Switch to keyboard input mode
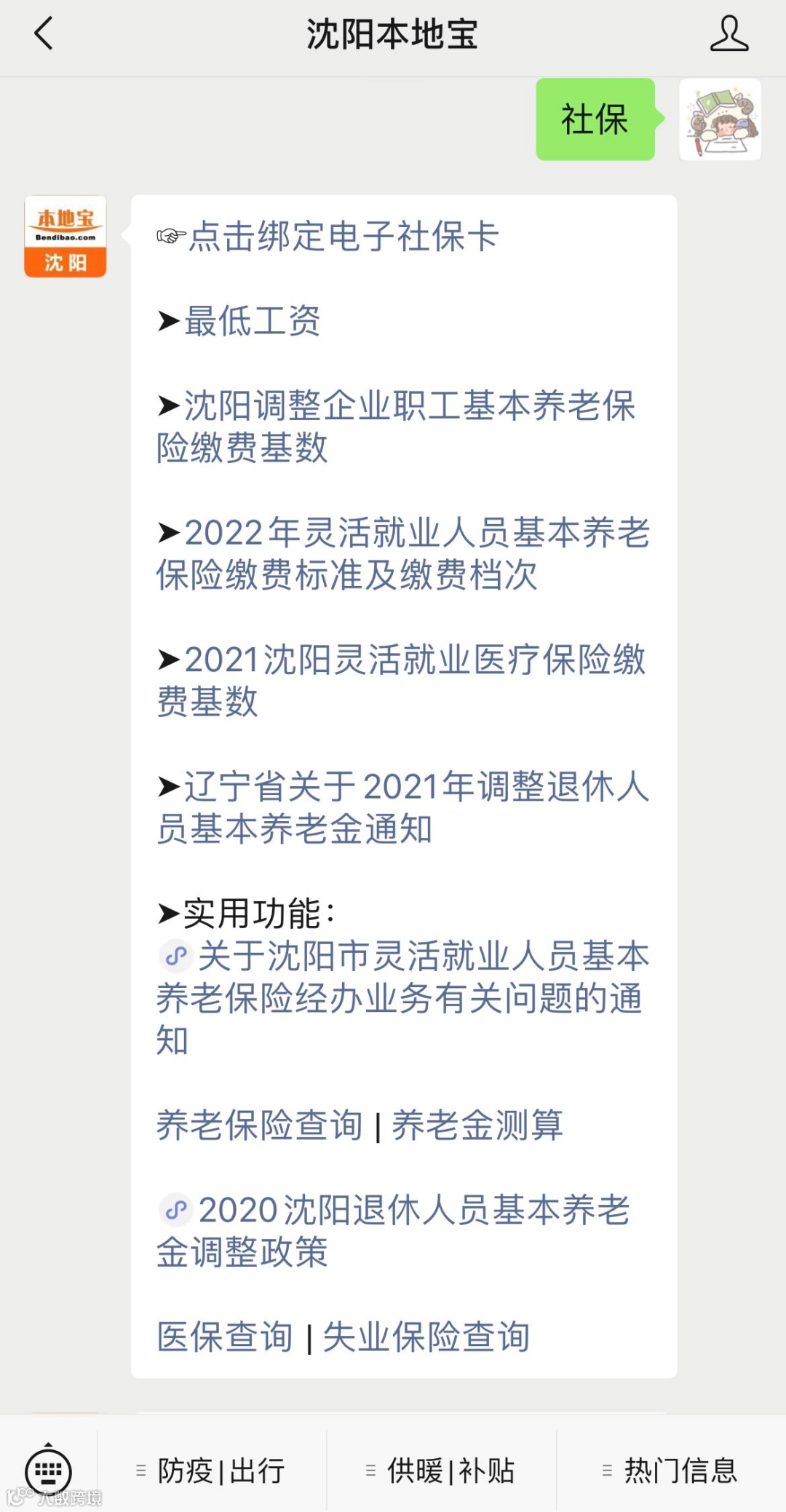 [x=48, y=1471]
